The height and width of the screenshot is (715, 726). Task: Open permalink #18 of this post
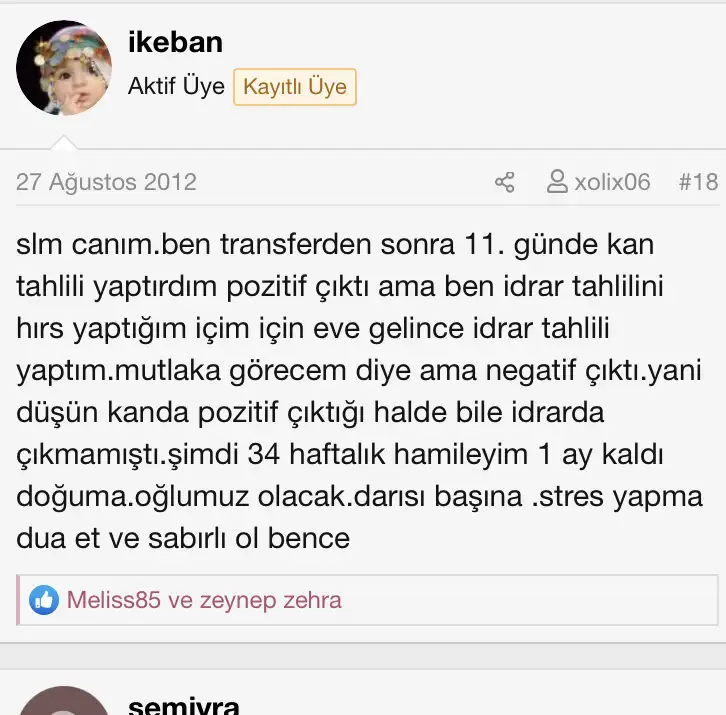pos(697,182)
